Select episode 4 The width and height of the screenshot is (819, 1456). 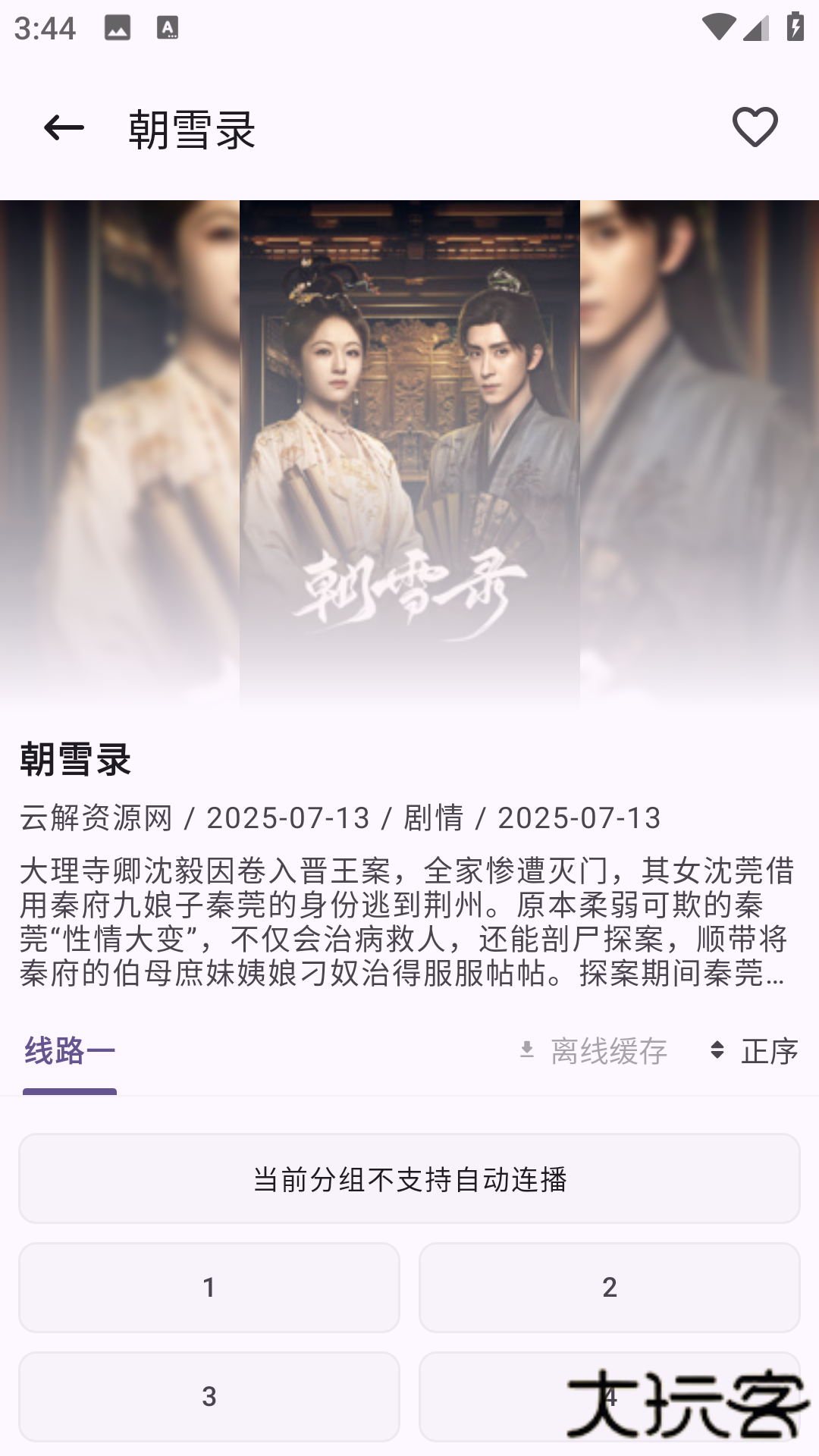coord(493,1396)
